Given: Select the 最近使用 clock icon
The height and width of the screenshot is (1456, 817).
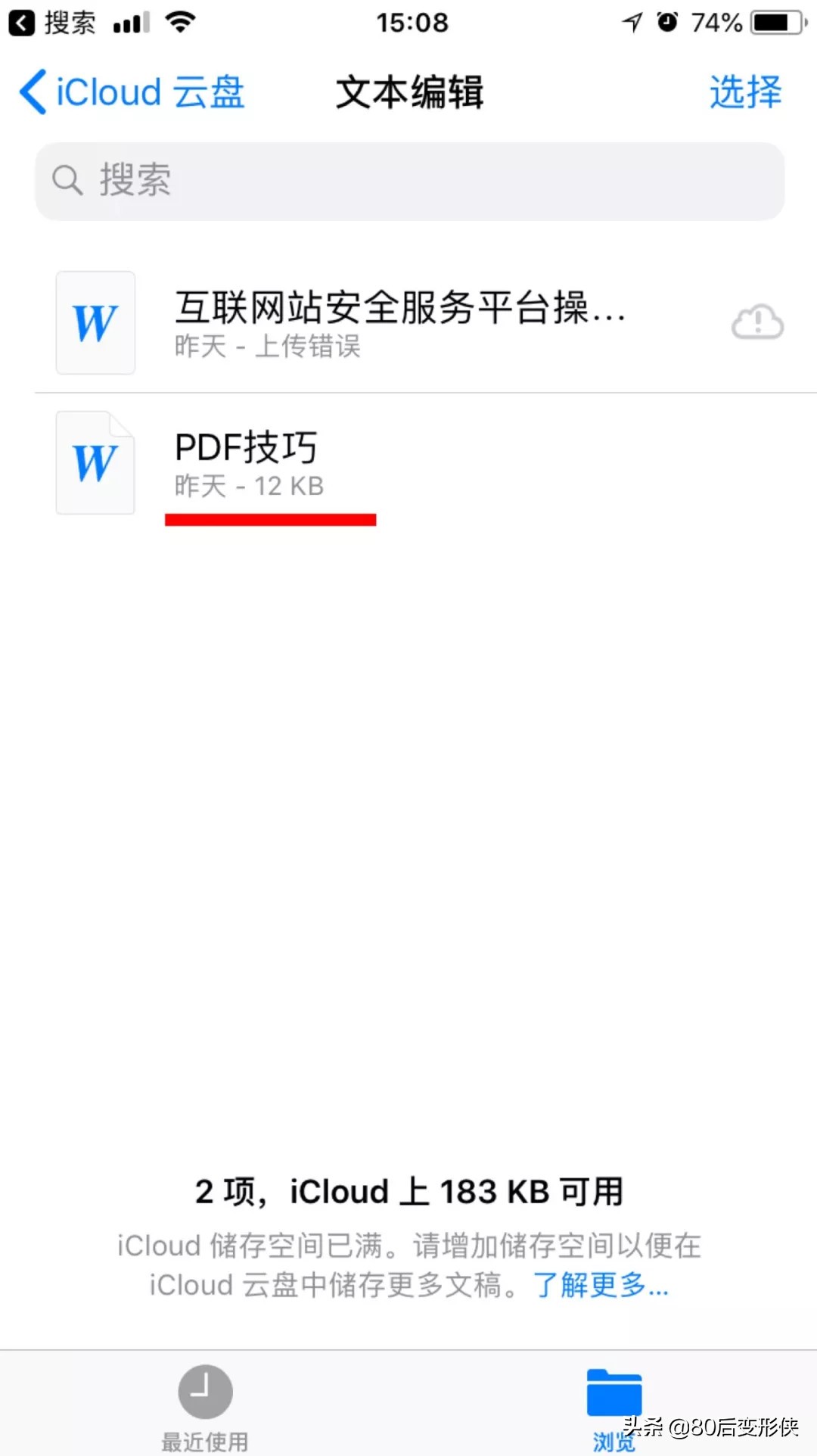Looking at the screenshot, I should tap(203, 1392).
